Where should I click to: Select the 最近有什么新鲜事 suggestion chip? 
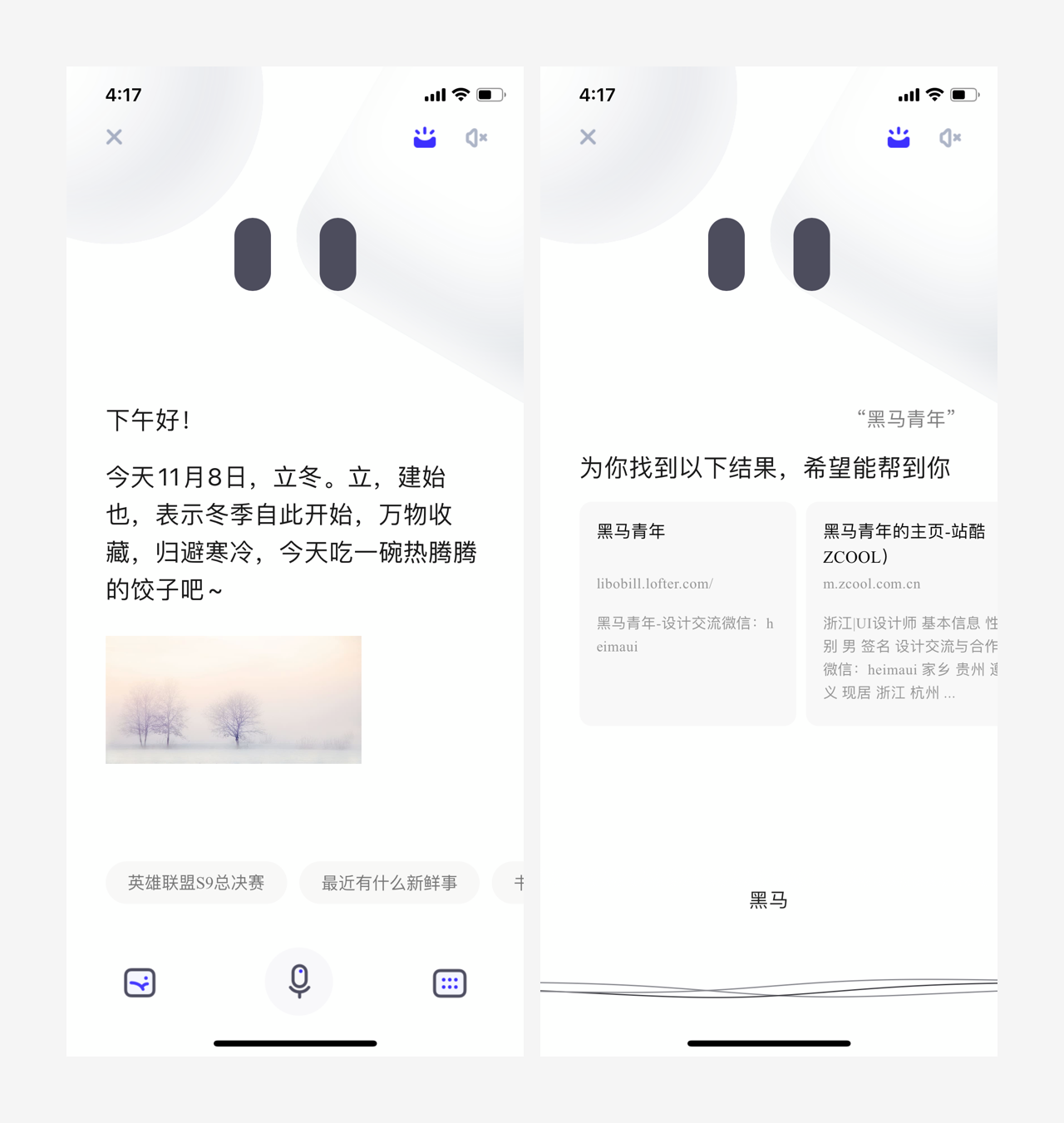389,883
